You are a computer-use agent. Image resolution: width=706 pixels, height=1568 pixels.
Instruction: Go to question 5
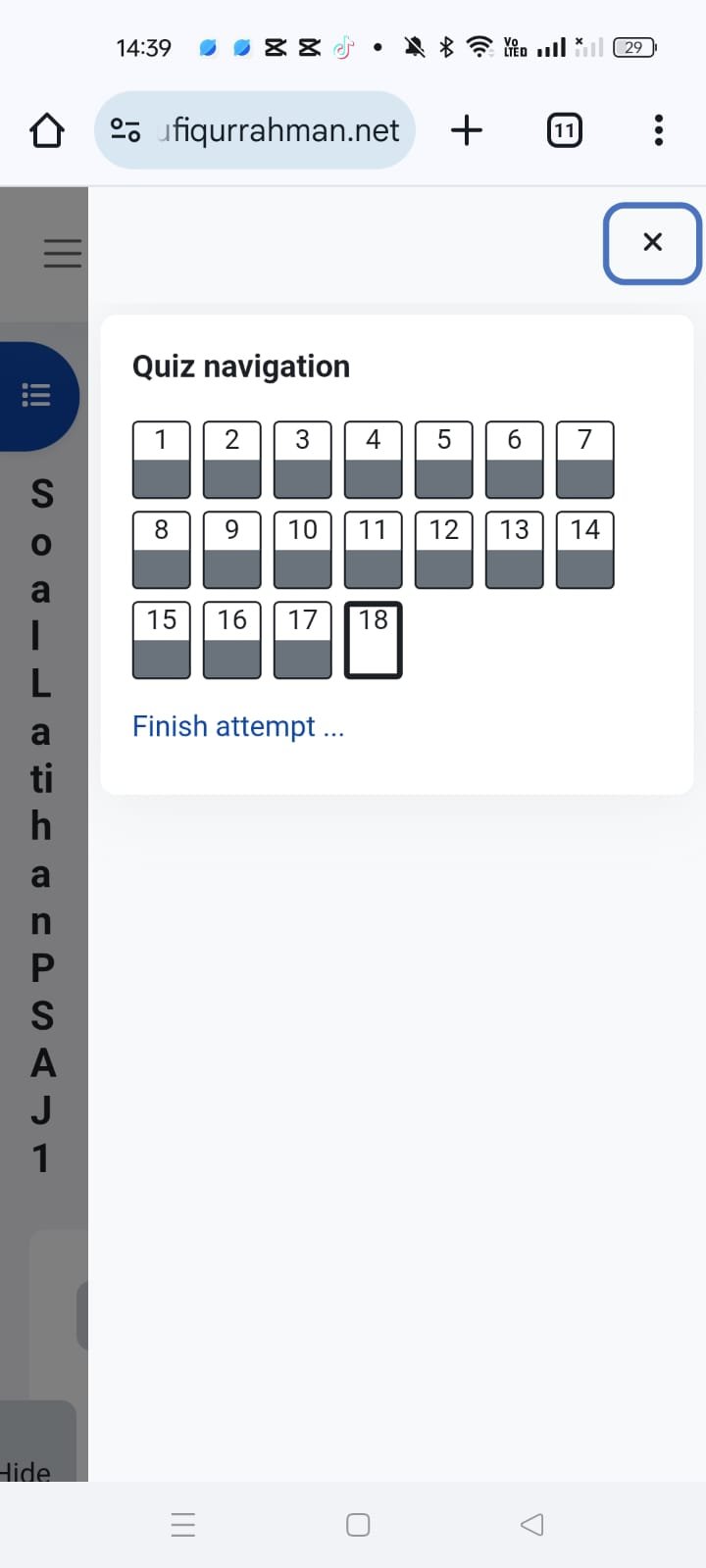click(444, 460)
